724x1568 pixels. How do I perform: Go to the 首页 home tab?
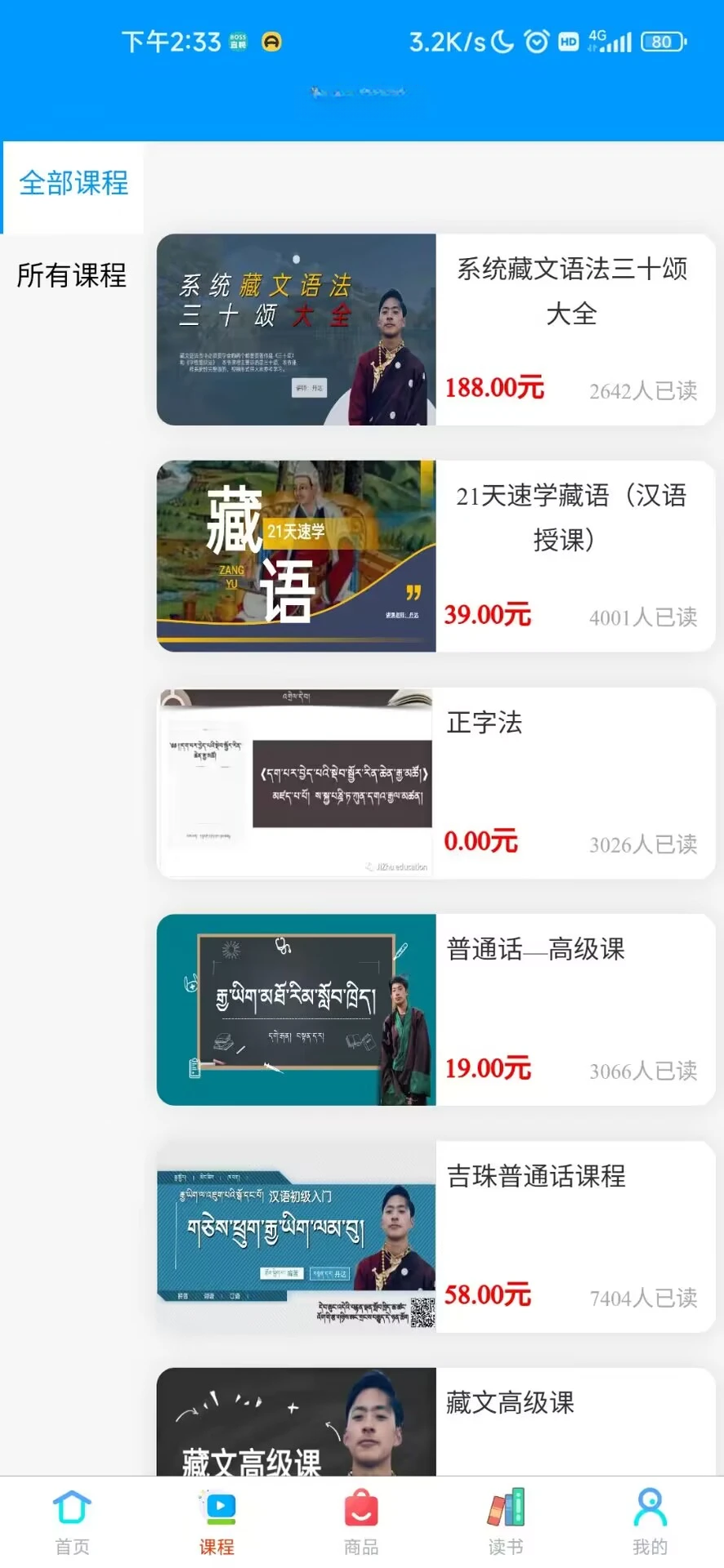pyautogui.click(x=72, y=1522)
